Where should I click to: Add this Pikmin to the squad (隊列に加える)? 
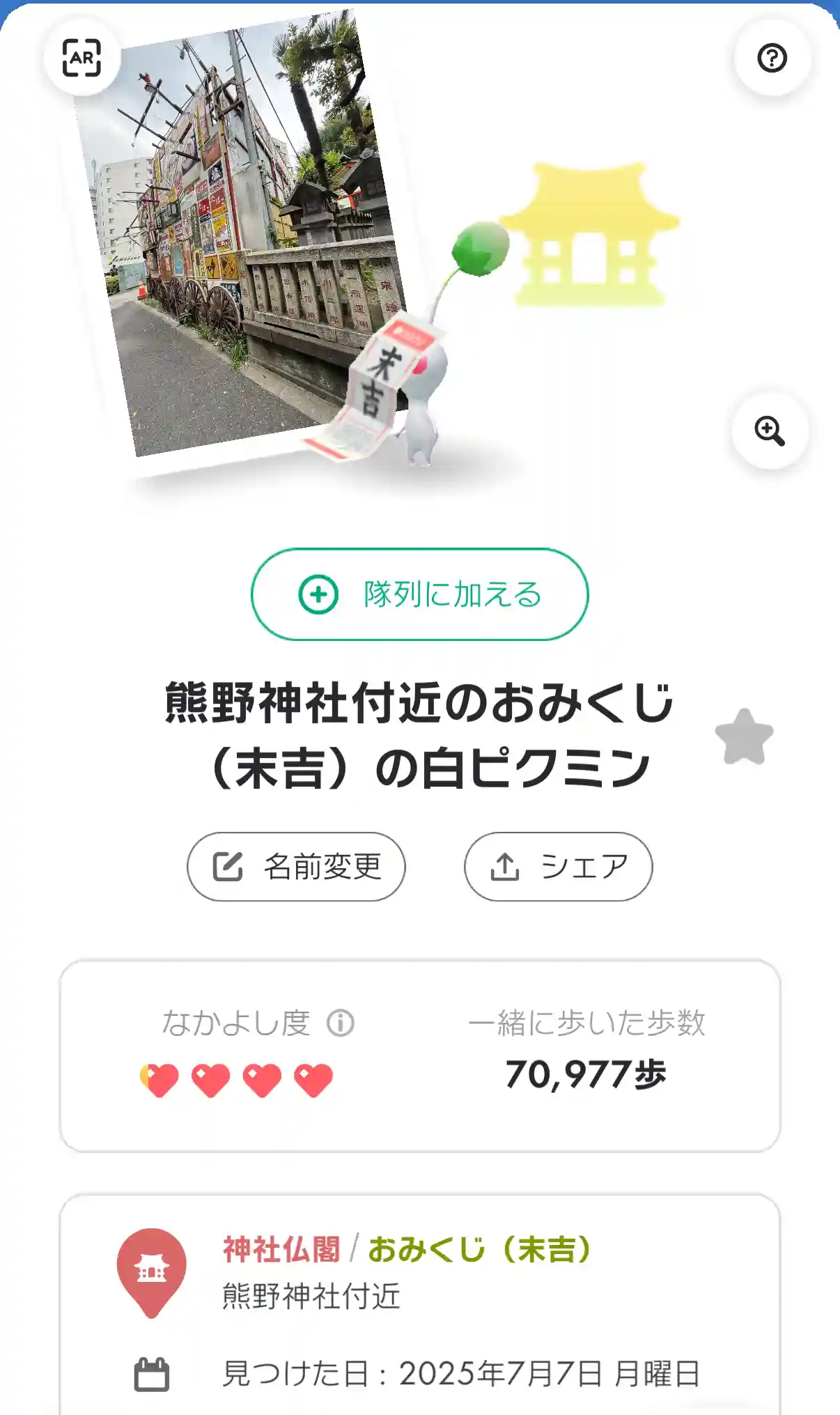tap(419, 594)
